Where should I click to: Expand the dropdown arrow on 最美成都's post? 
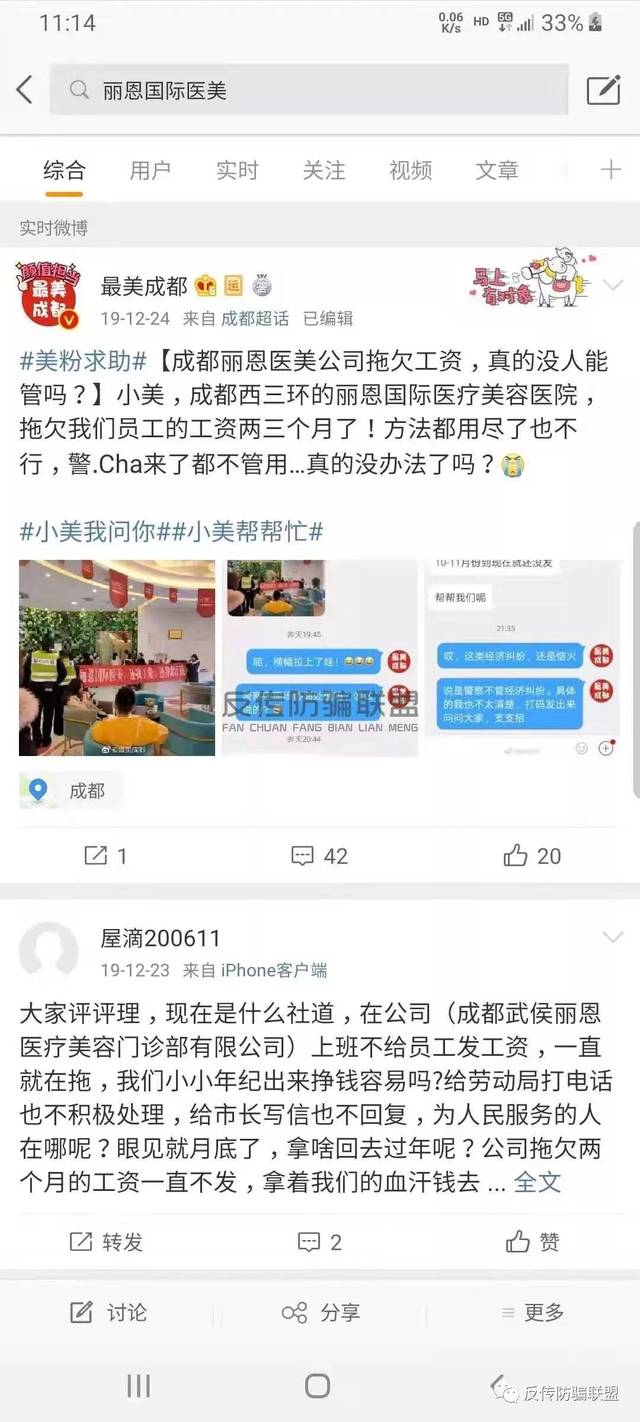(x=612, y=285)
